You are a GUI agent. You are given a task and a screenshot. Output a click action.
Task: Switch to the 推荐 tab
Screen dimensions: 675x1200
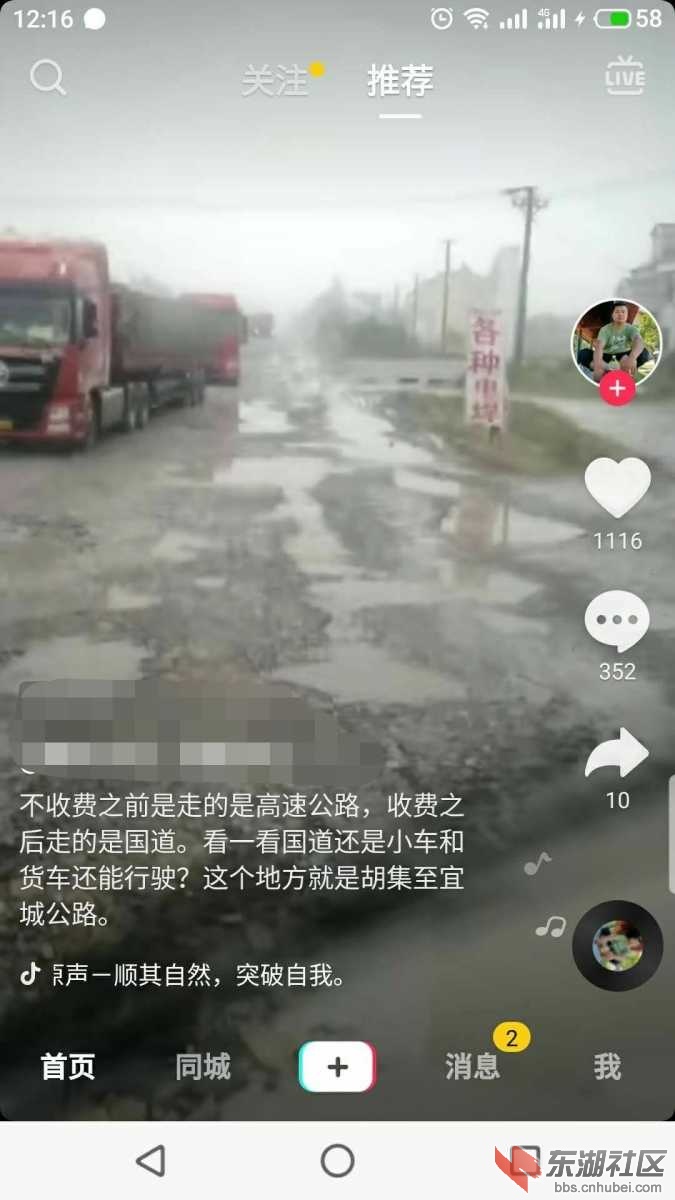pos(400,81)
